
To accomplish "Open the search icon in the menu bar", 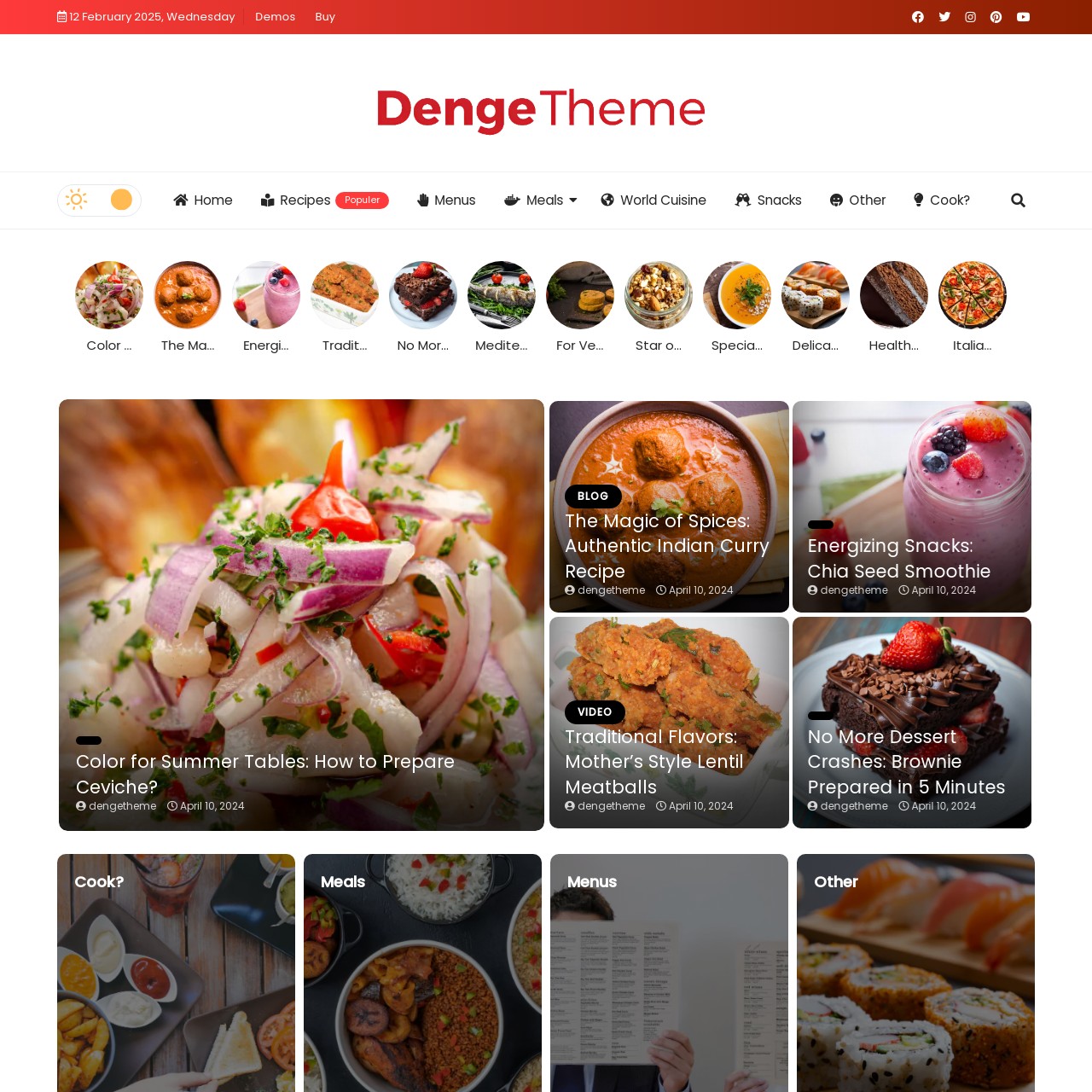I will tap(1018, 200).
